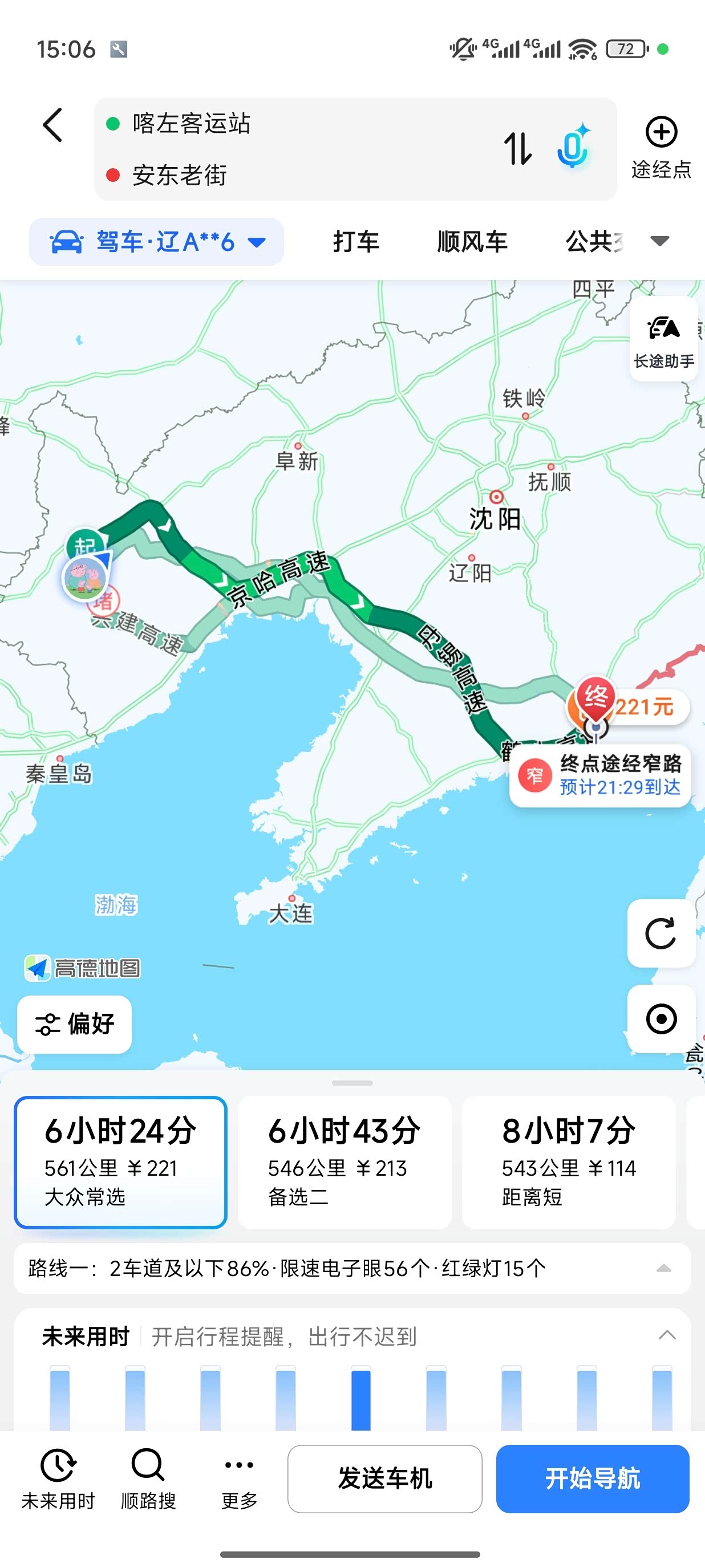705x1568 pixels.
Task: Add a 途经点 waypoint
Action: click(661, 147)
